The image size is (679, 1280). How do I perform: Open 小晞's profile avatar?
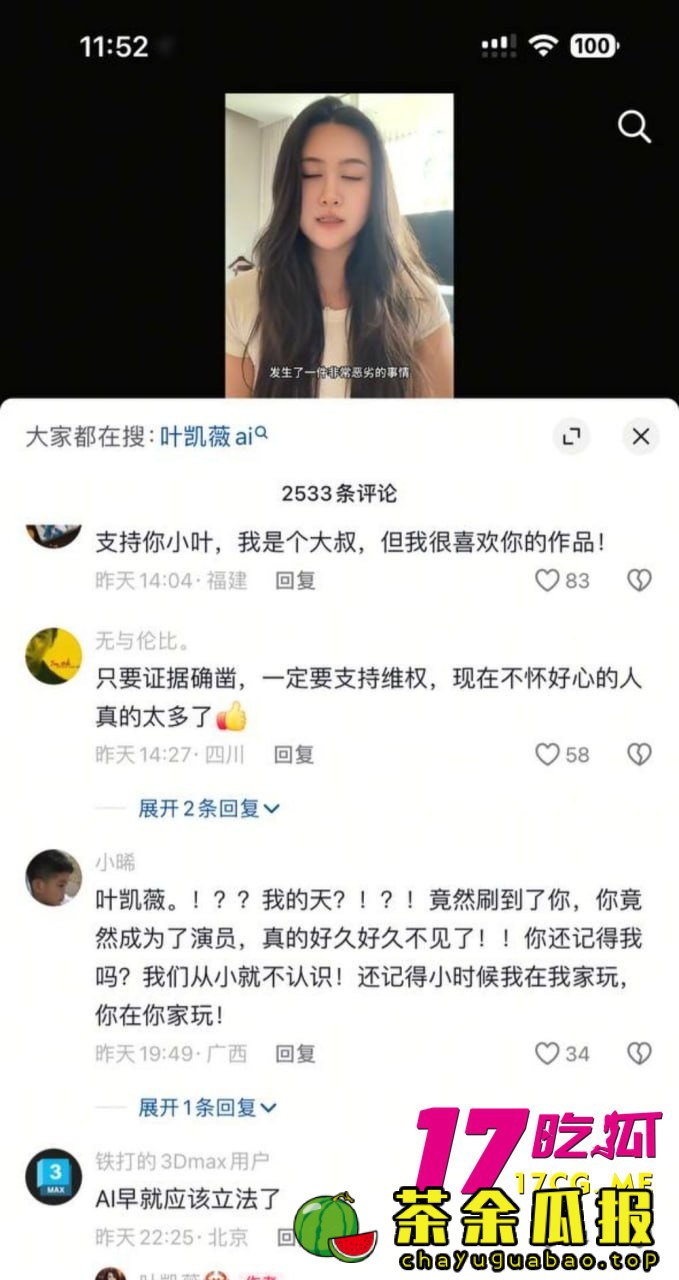53,878
